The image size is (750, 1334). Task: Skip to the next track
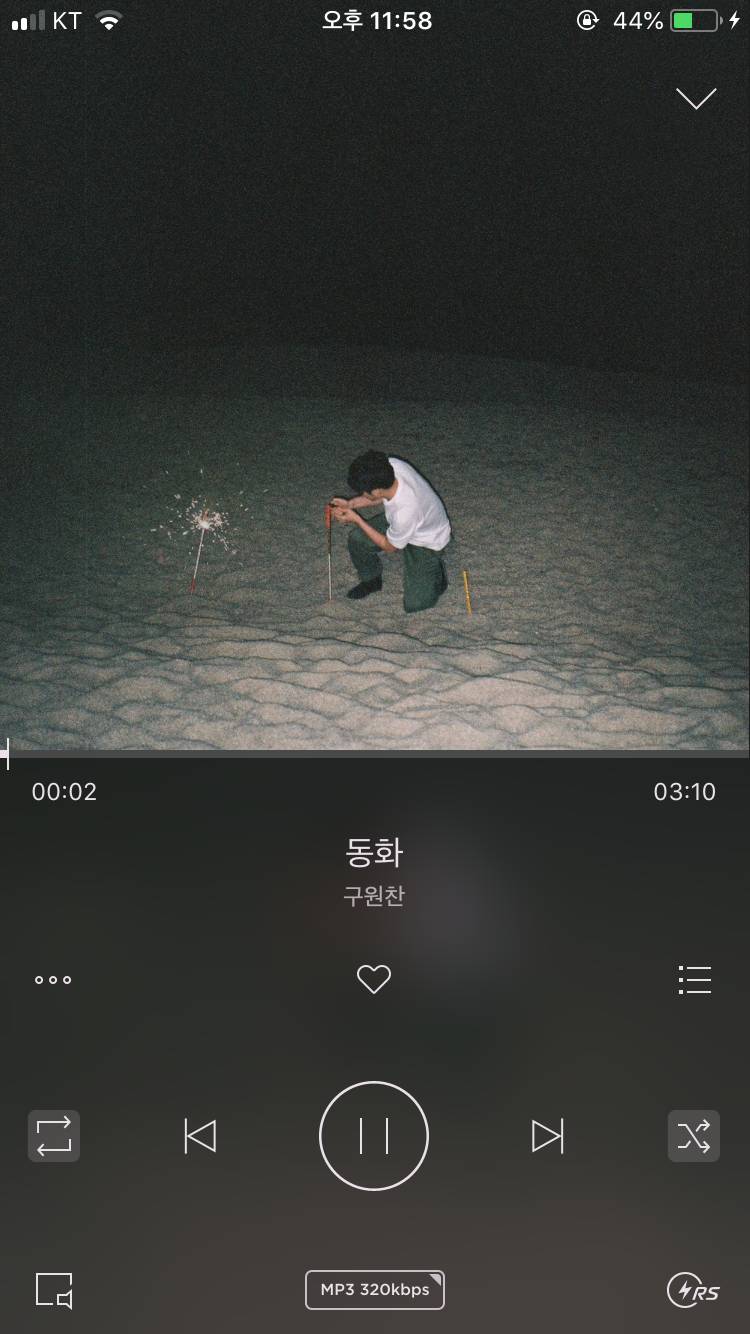(548, 1136)
